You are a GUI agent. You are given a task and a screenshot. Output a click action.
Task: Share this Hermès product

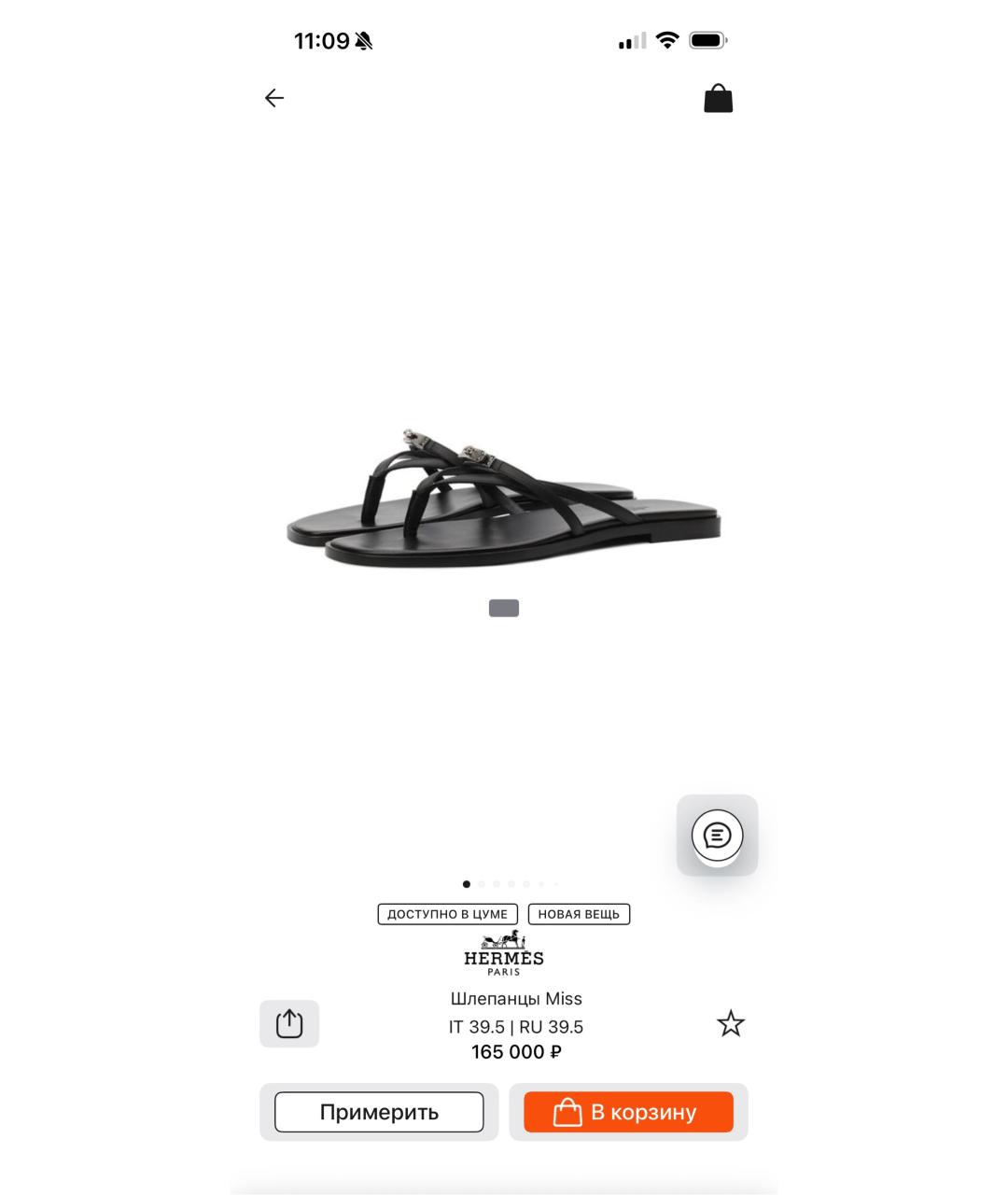289,1024
